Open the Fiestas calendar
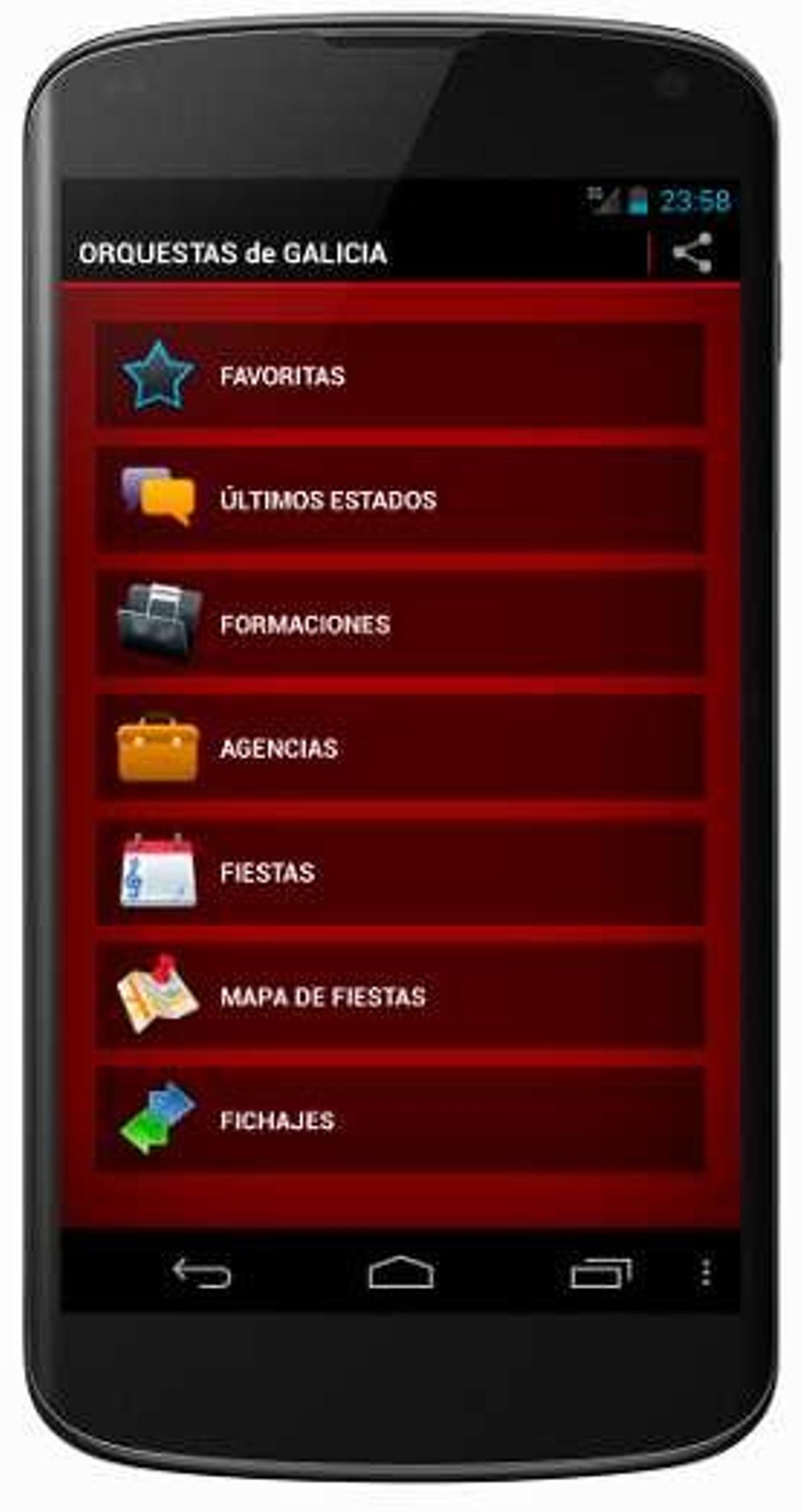 (x=400, y=872)
